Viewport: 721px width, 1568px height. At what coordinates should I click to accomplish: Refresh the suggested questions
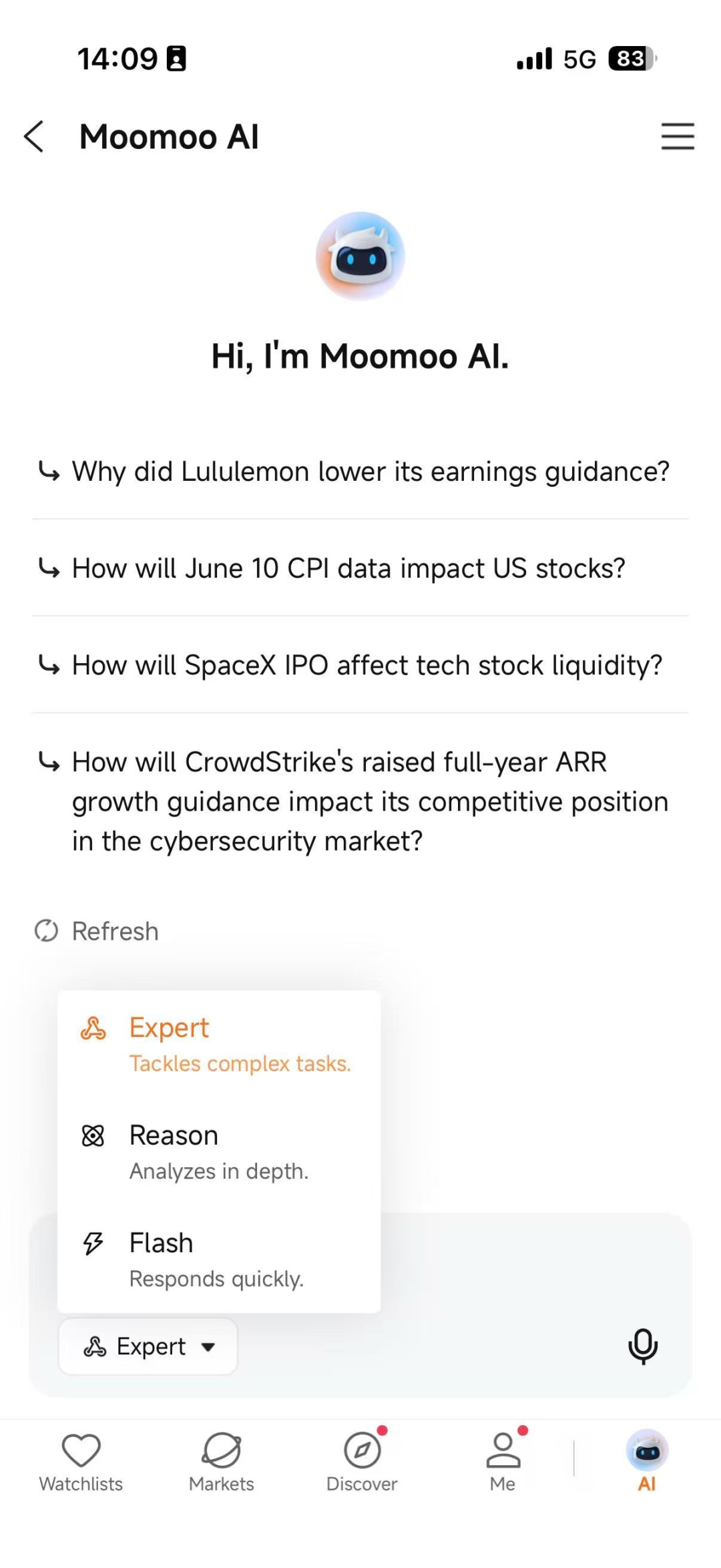(97, 931)
